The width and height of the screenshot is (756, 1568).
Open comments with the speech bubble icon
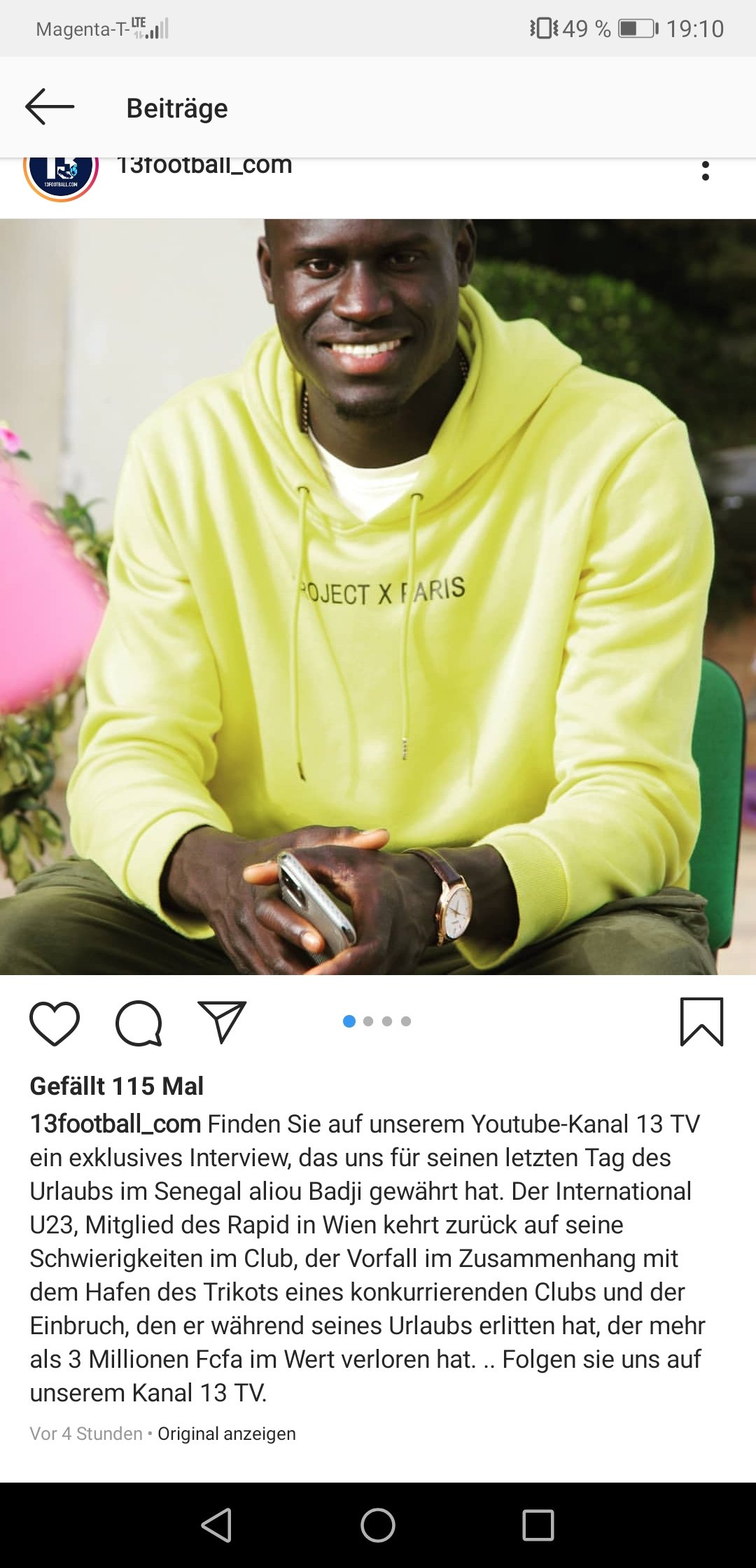pos(139,1023)
